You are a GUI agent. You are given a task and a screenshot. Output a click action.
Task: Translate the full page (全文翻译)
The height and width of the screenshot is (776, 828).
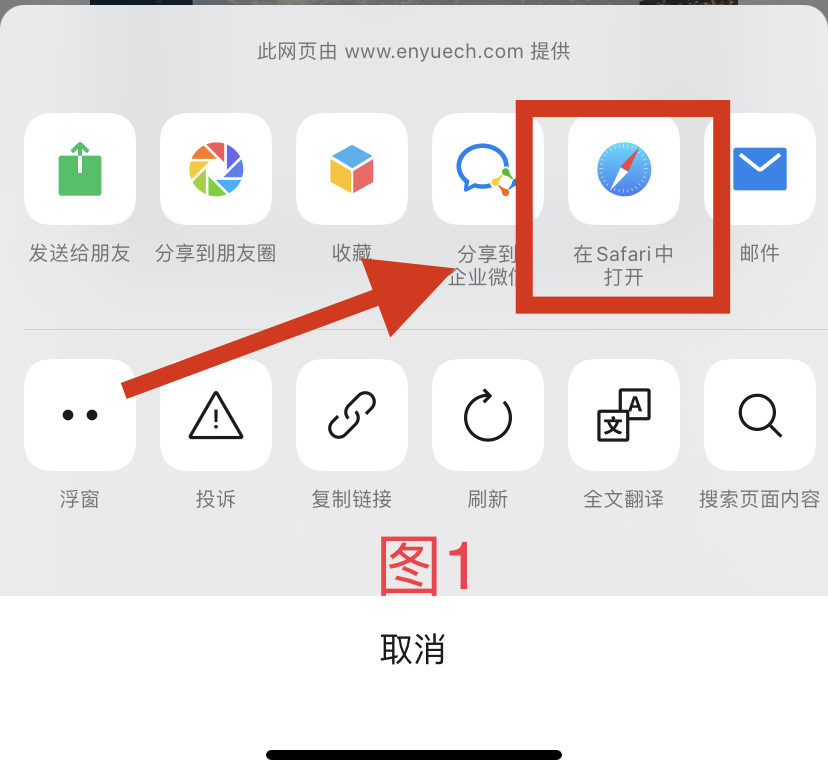tap(624, 415)
